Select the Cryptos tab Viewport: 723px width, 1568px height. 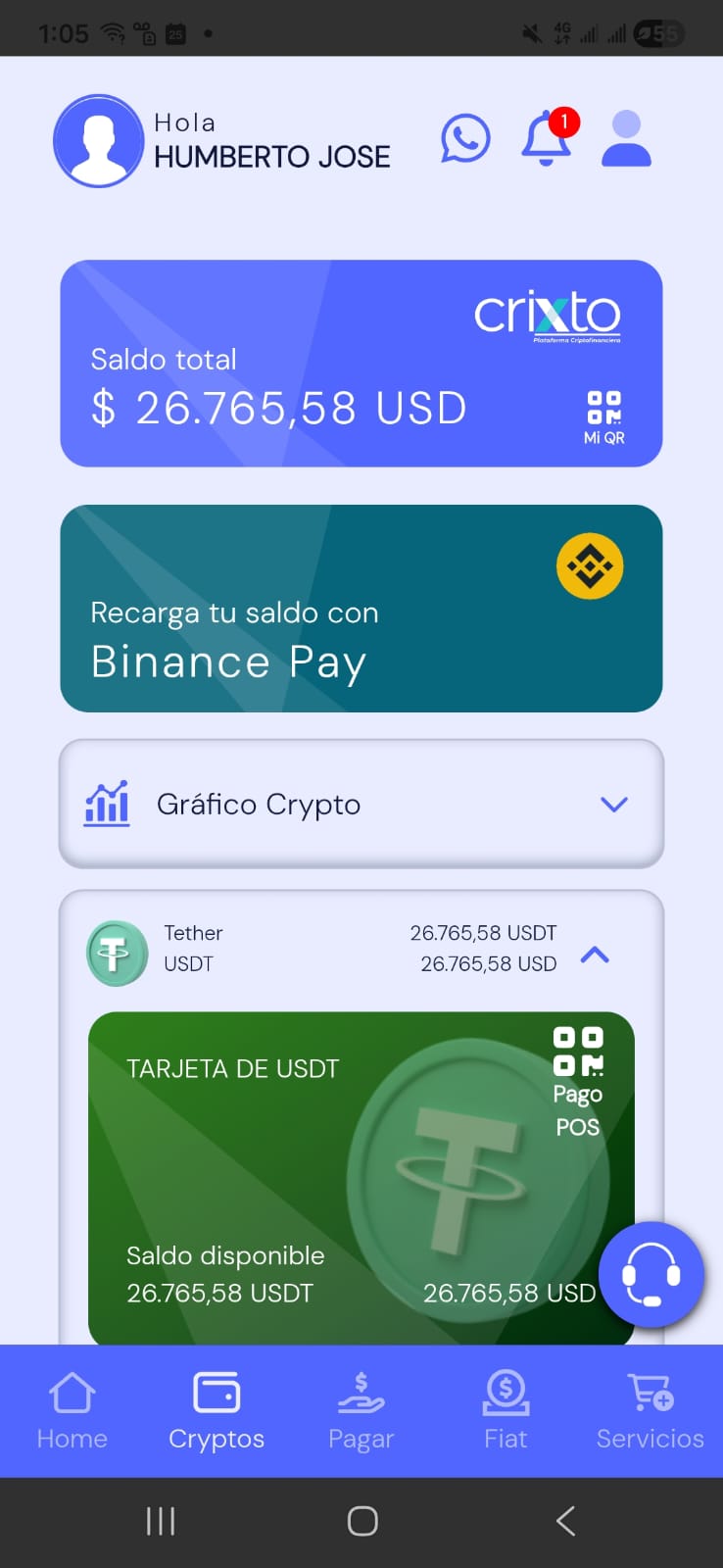[217, 1411]
